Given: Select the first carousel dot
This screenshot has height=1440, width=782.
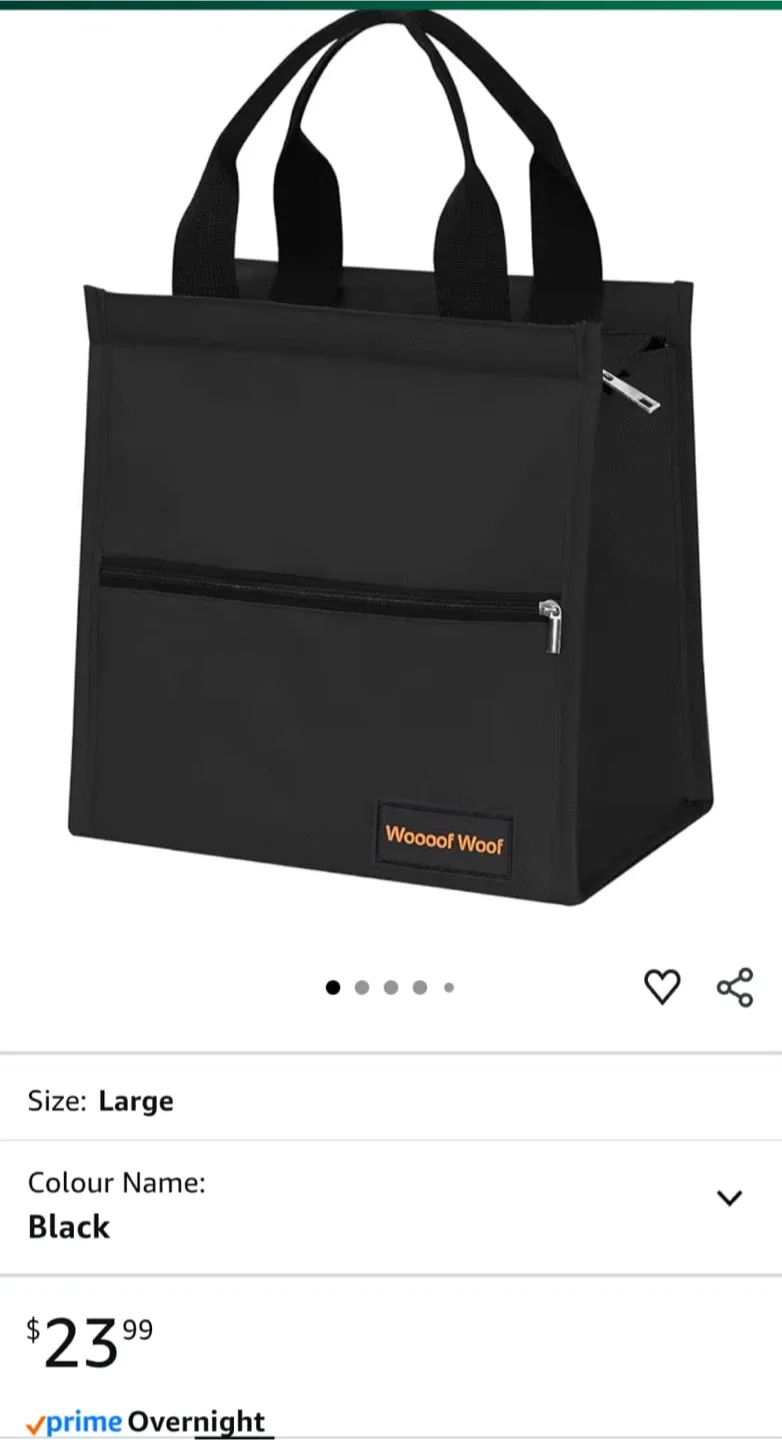Looking at the screenshot, I should [x=332, y=987].
